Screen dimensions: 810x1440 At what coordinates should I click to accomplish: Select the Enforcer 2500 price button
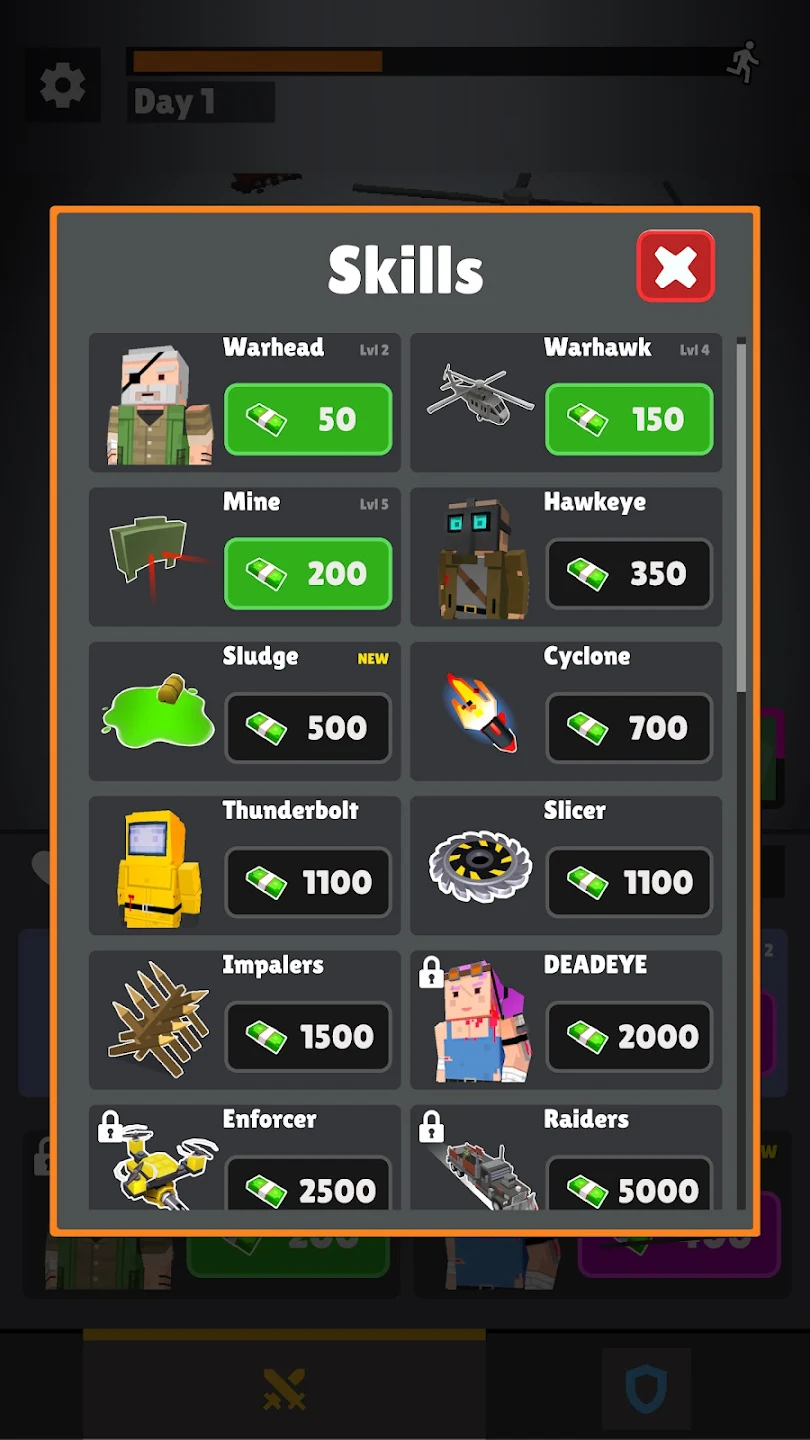coord(308,1186)
